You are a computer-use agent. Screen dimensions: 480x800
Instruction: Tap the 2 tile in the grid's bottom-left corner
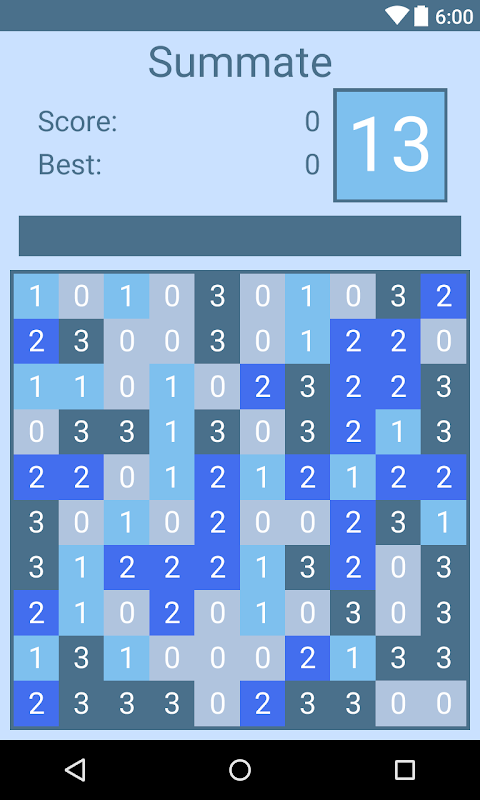point(36,704)
